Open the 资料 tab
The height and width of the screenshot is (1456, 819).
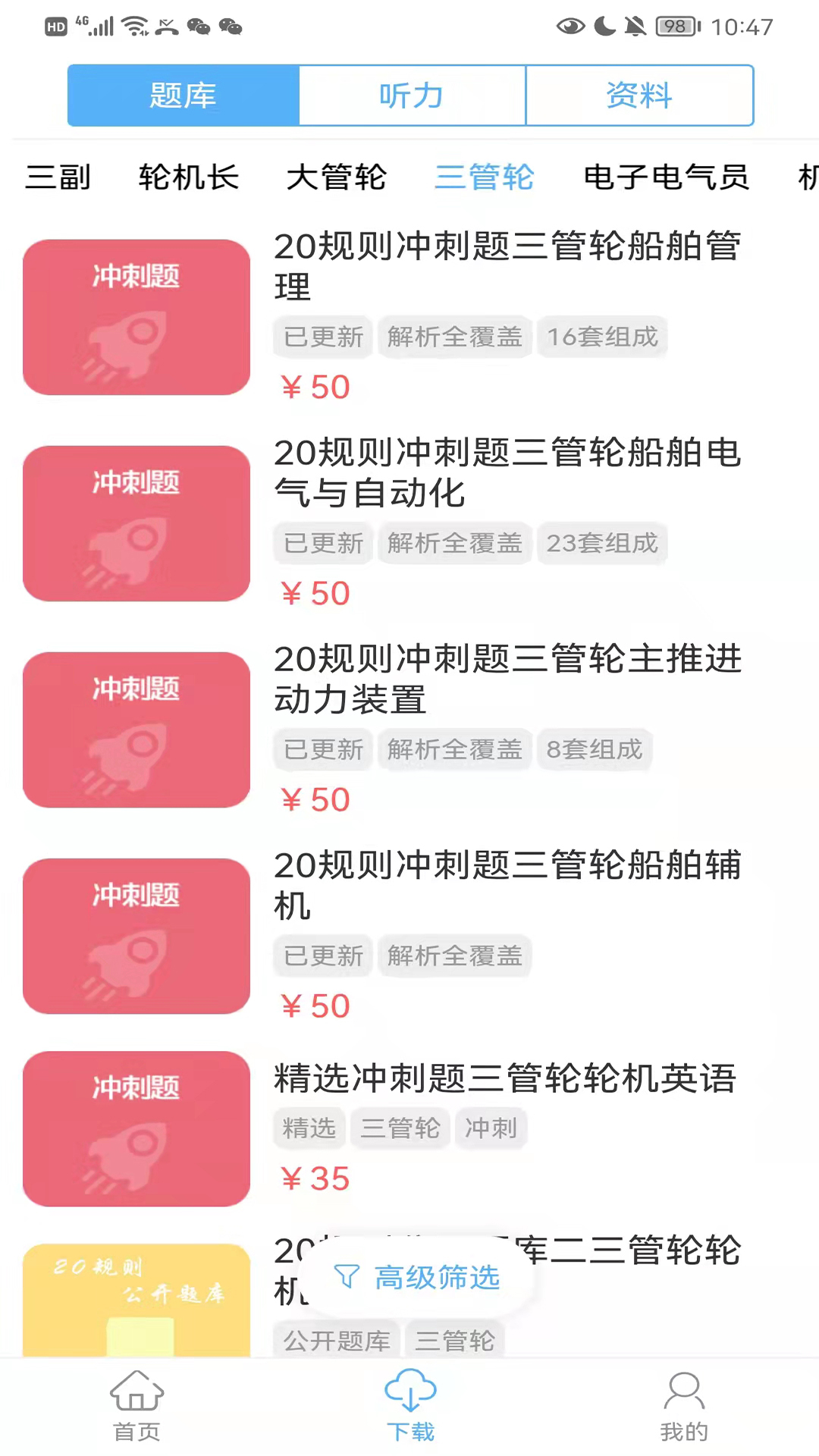[x=639, y=95]
